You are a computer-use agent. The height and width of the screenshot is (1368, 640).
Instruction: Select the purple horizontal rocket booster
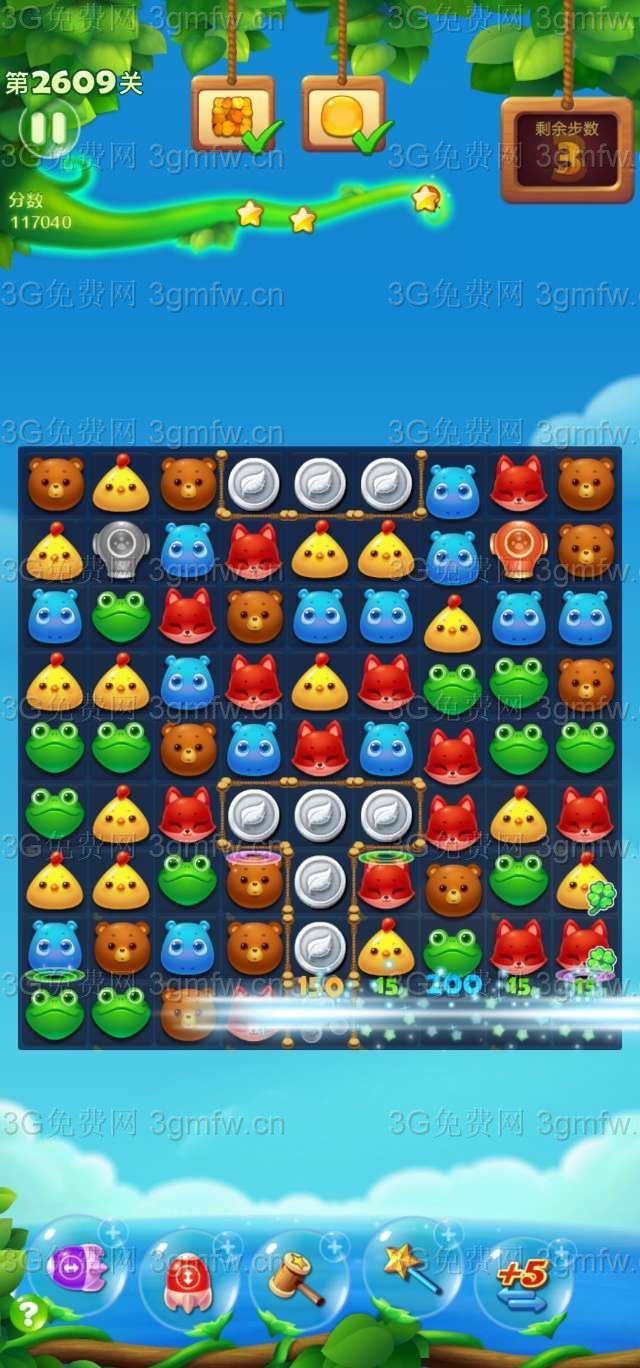click(78, 1268)
